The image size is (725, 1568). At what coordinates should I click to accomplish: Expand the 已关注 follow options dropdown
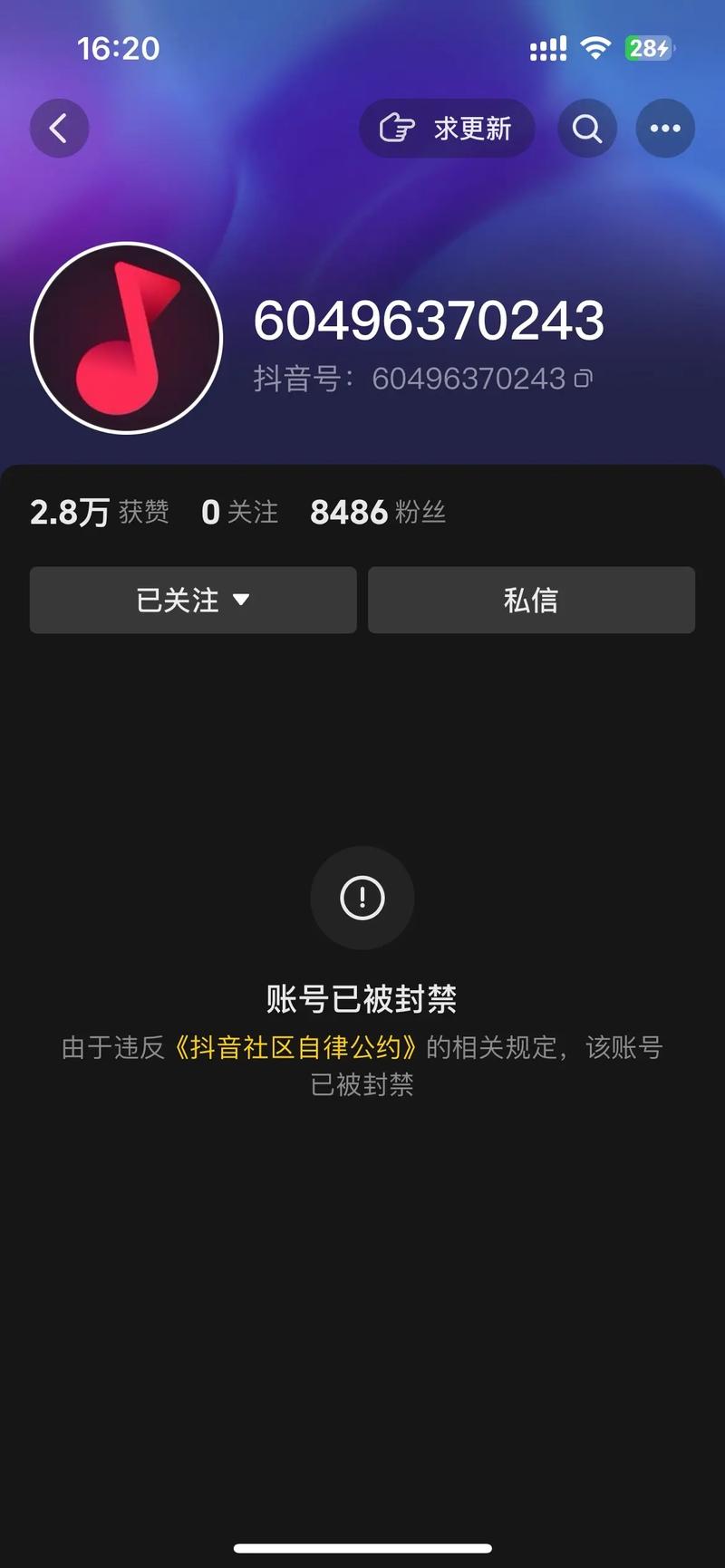click(x=193, y=600)
